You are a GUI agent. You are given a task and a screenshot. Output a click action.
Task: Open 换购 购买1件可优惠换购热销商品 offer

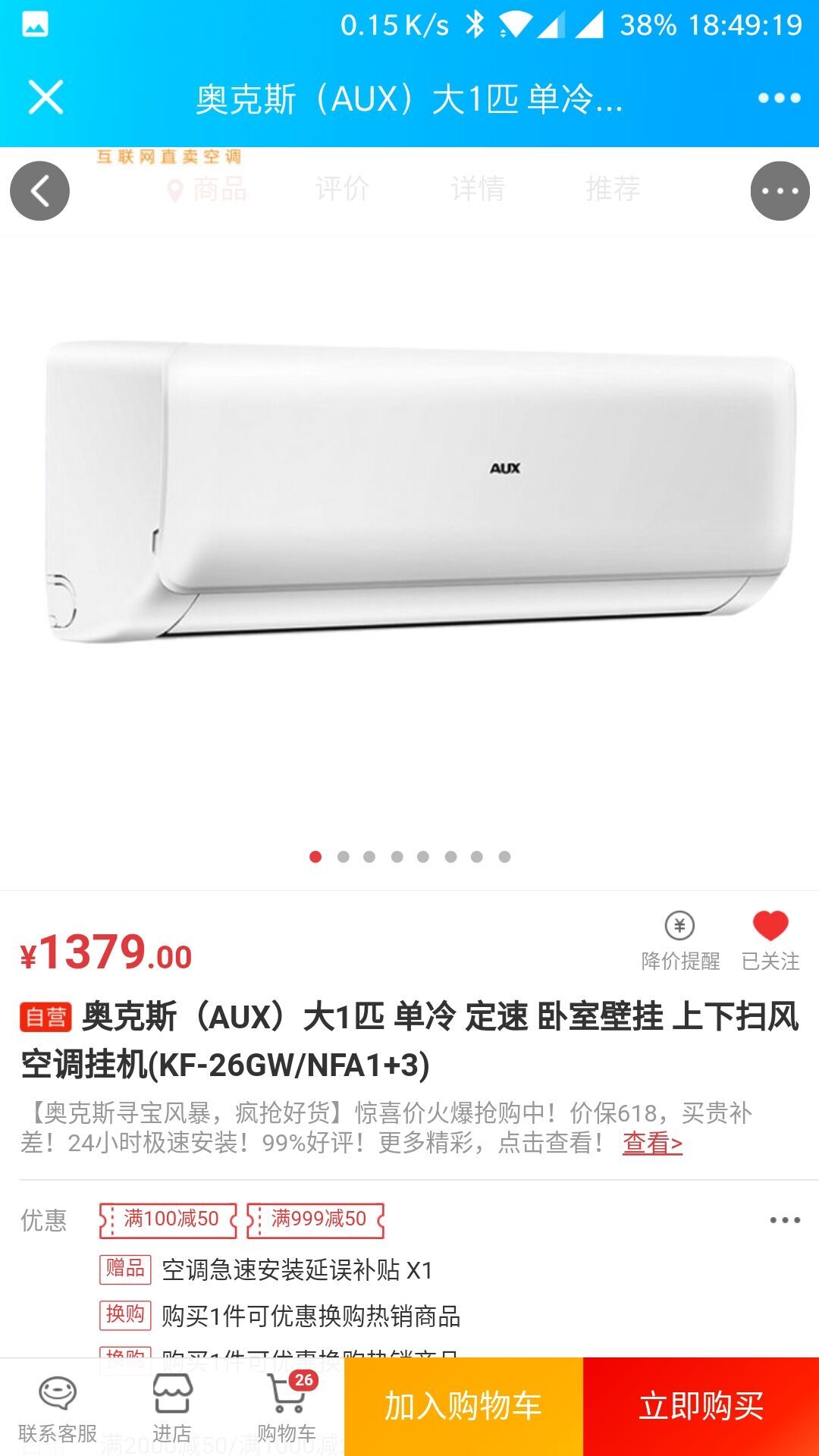click(309, 1316)
